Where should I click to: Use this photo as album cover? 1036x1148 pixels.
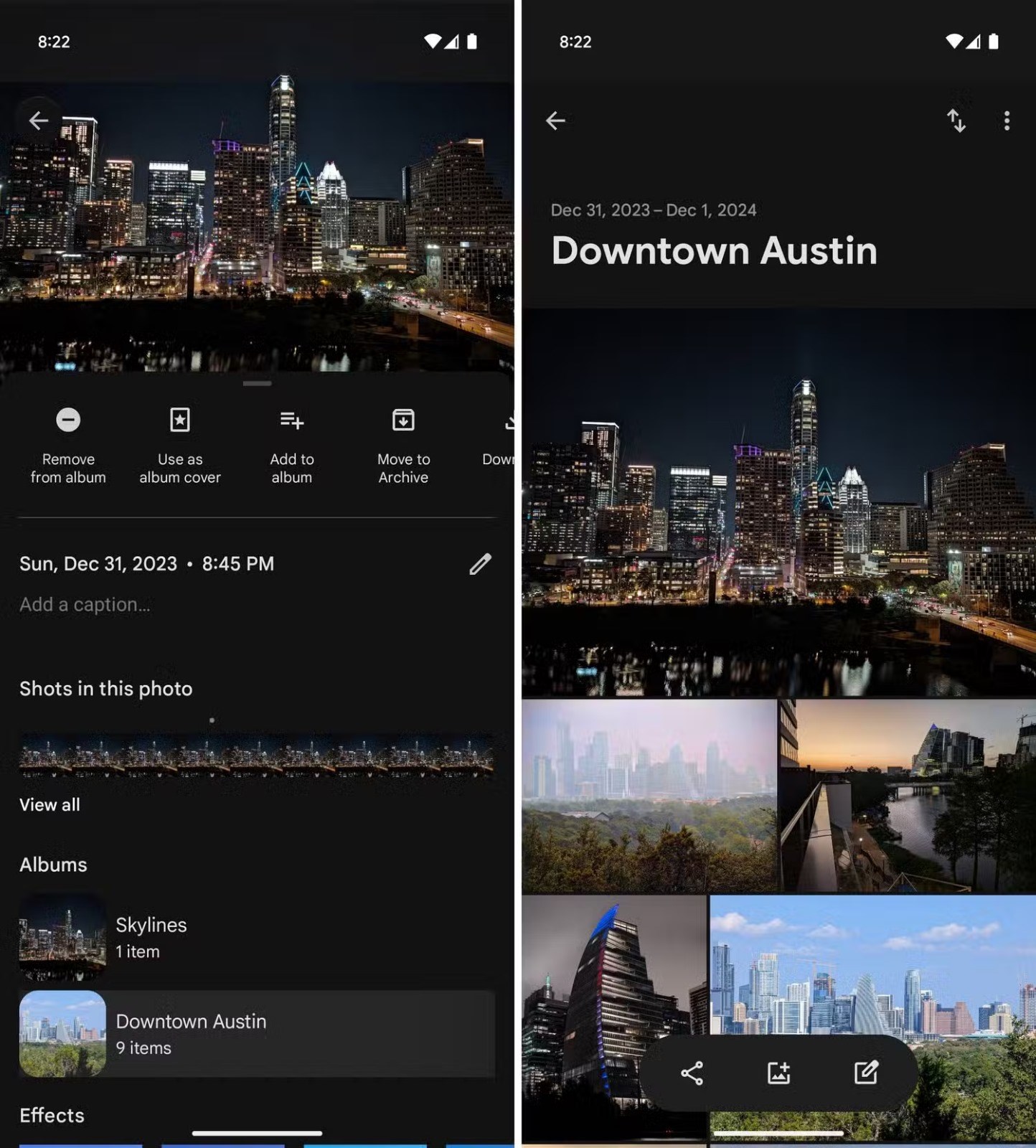(x=180, y=445)
